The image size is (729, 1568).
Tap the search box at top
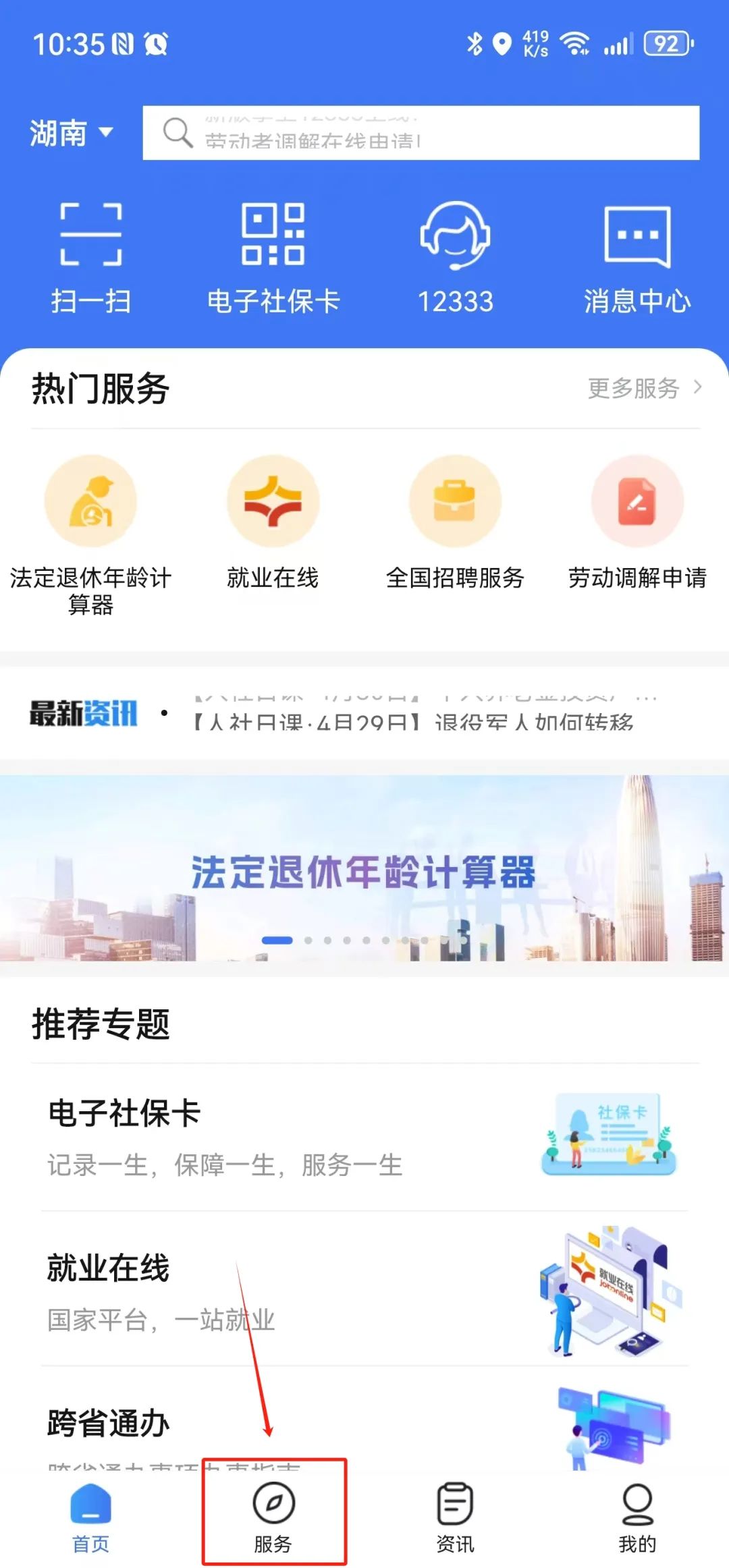point(420,133)
